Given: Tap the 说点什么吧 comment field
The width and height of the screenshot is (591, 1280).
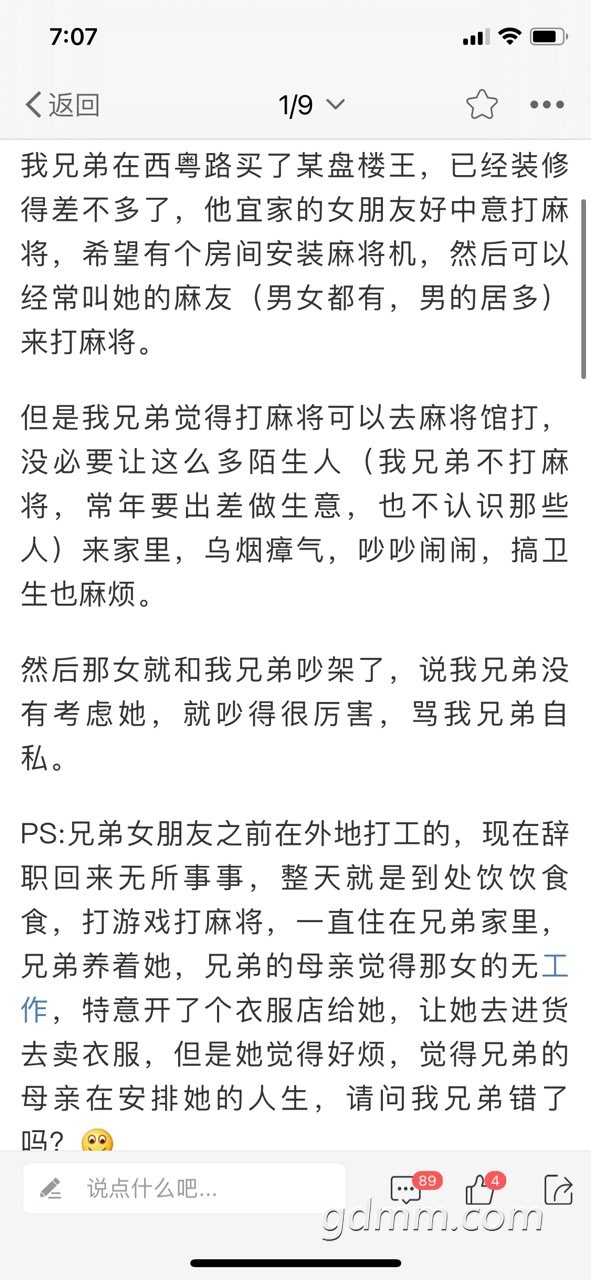Looking at the screenshot, I should tap(184, 1189).
